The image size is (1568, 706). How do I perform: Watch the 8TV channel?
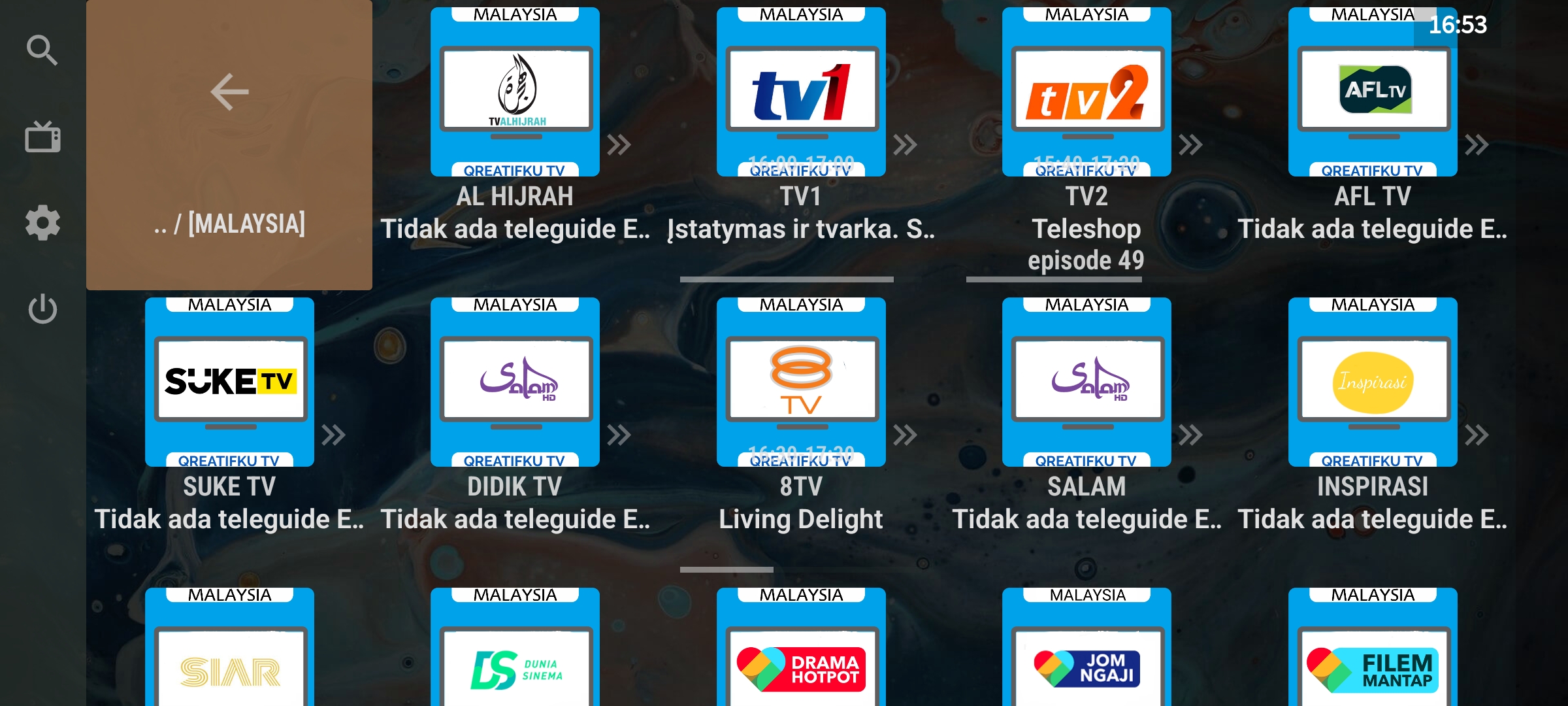(x=801, y=382)
